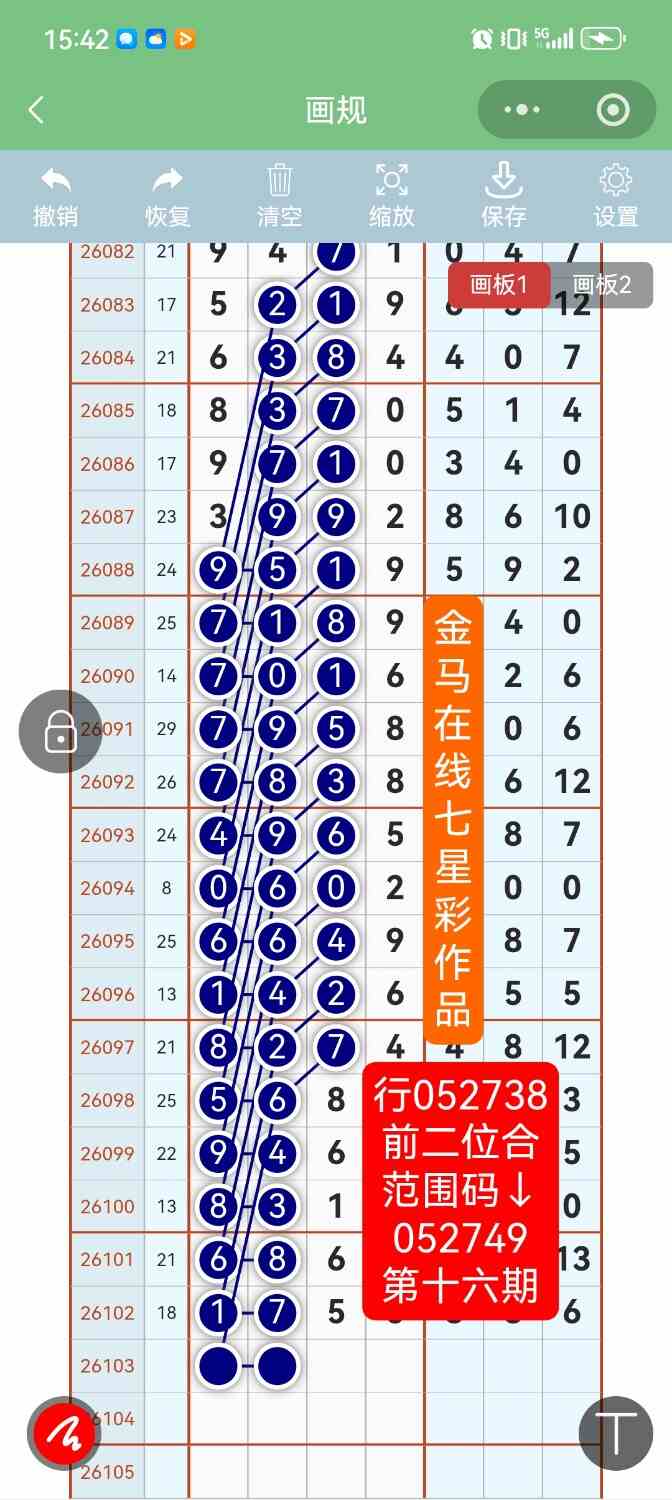
Task: Select the T text tool
Action: 616,1433
